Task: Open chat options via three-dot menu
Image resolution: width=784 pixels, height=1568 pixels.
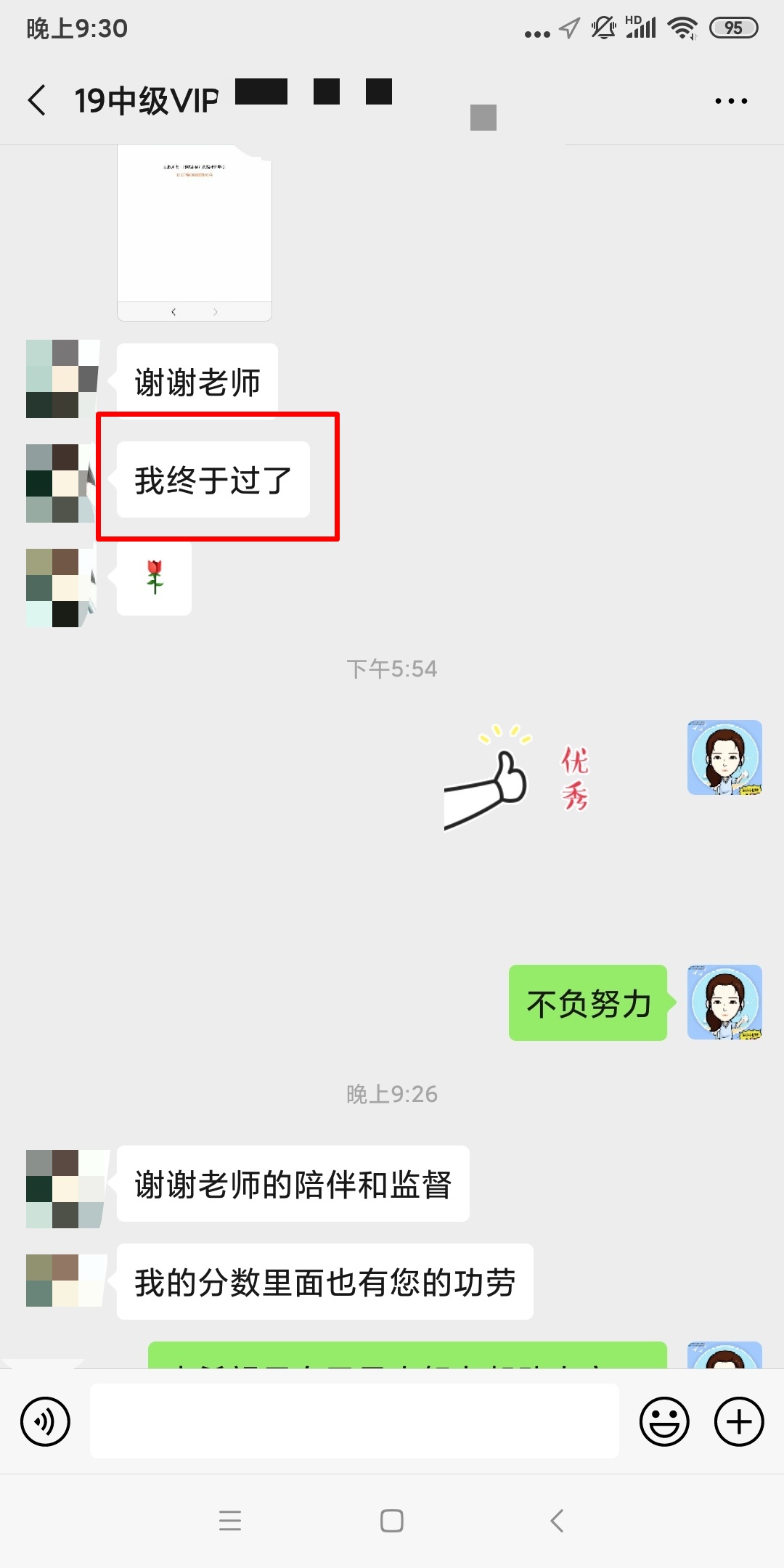Action: [732, 100]
